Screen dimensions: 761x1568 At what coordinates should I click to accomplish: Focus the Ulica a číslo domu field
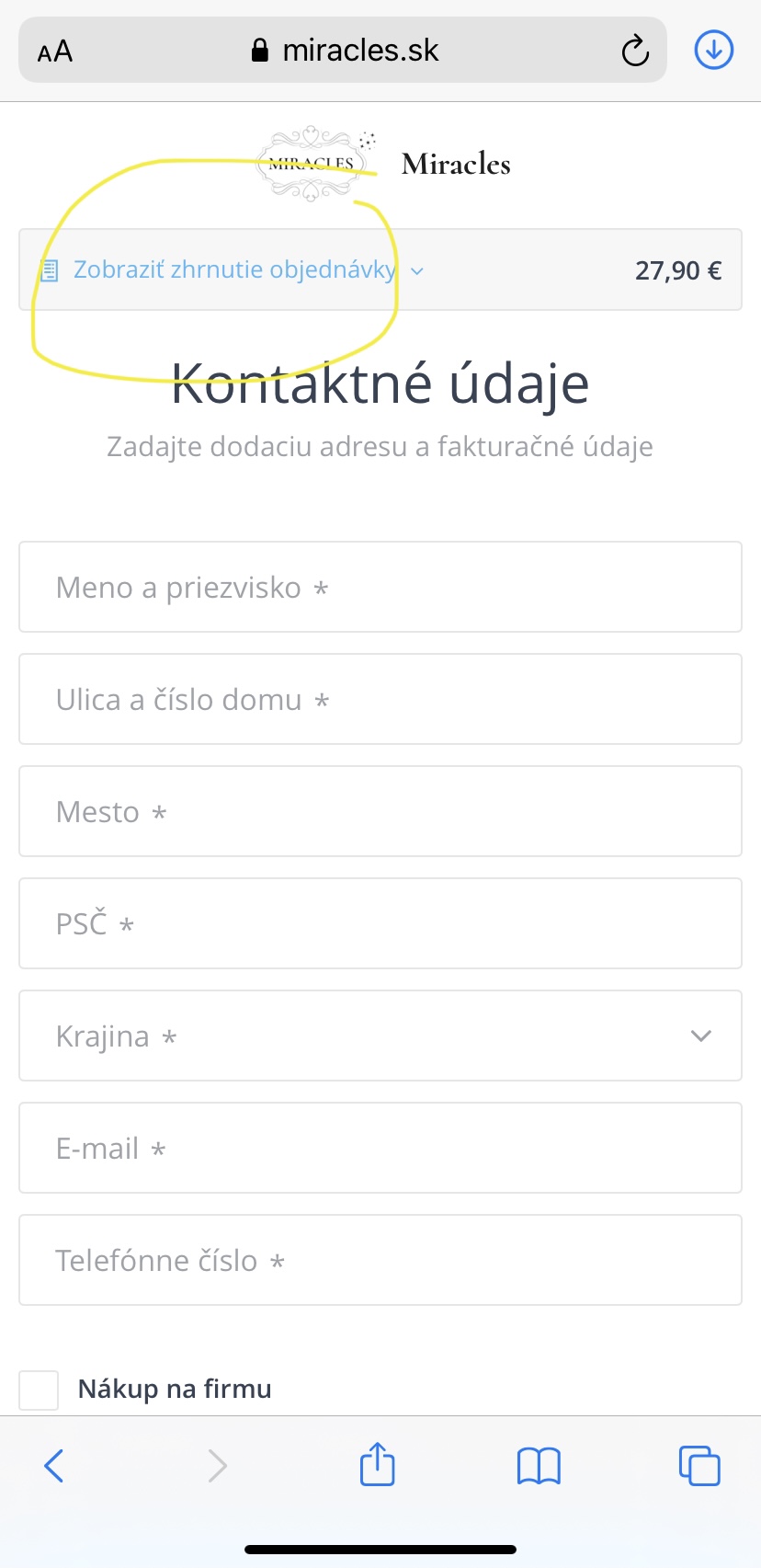coord(380,699)
